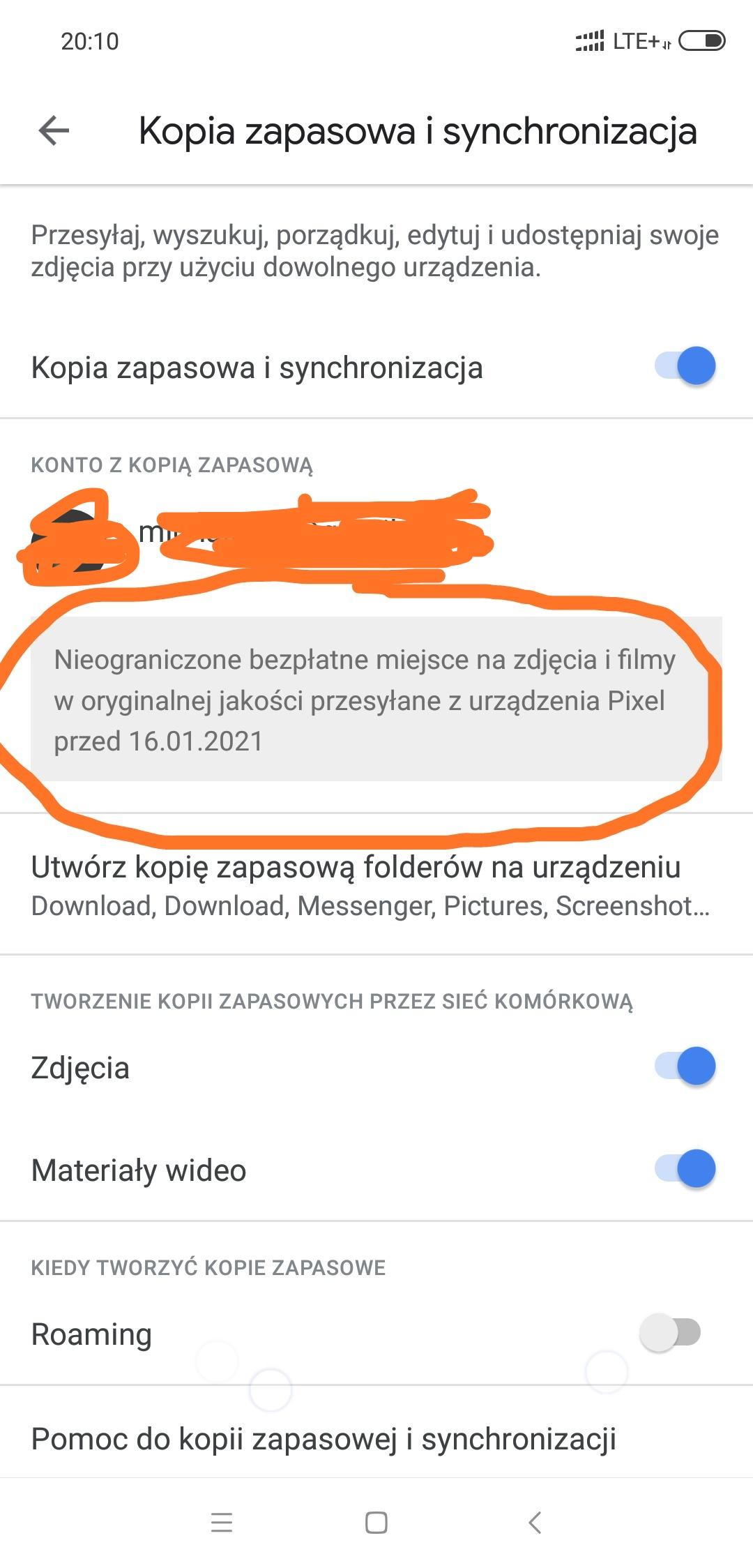The image size is (753, 1568).
Task: Go back using the top arrow
Action: coord(54,130)
